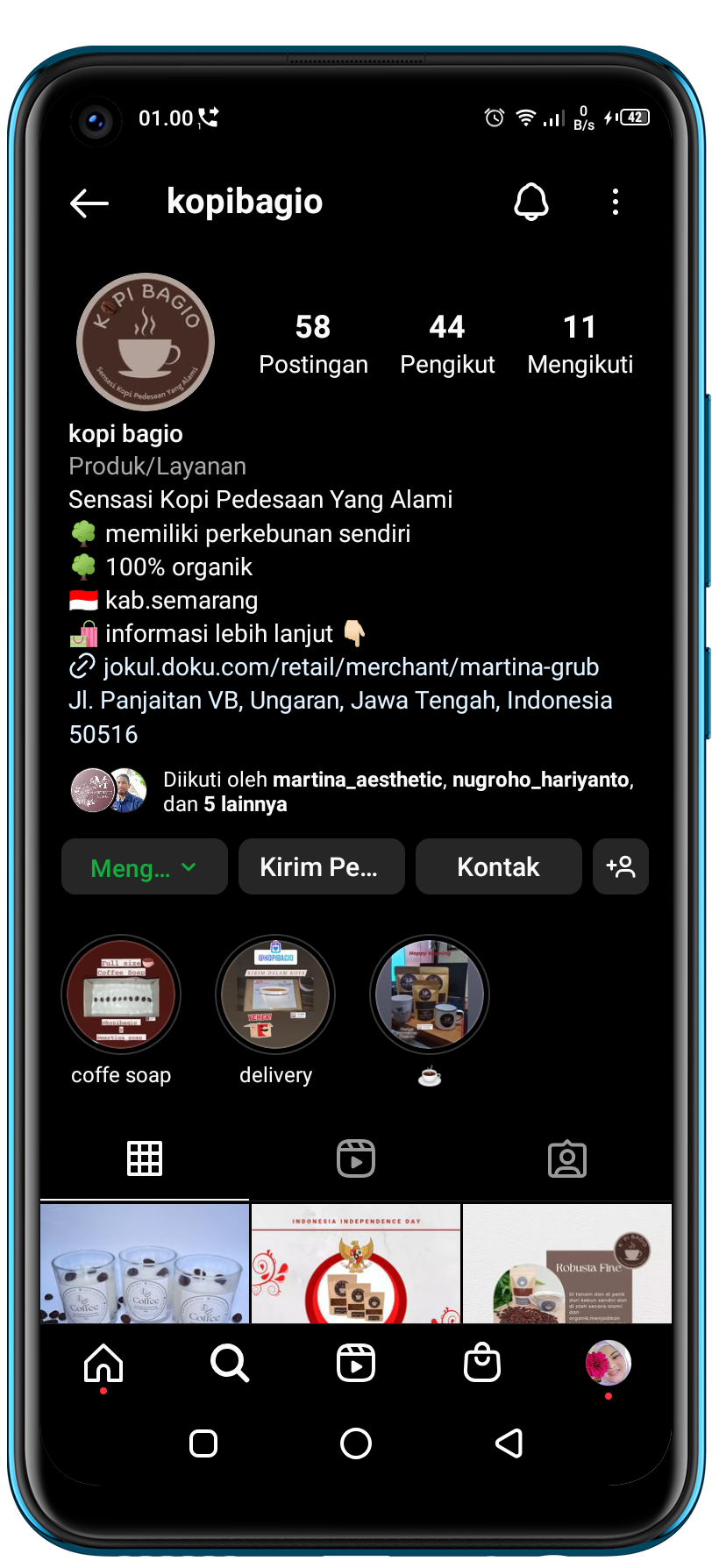Open the 44 Pengikut followers list
Viewport: 712px width, 1568px height.
(x=447, y=344)
